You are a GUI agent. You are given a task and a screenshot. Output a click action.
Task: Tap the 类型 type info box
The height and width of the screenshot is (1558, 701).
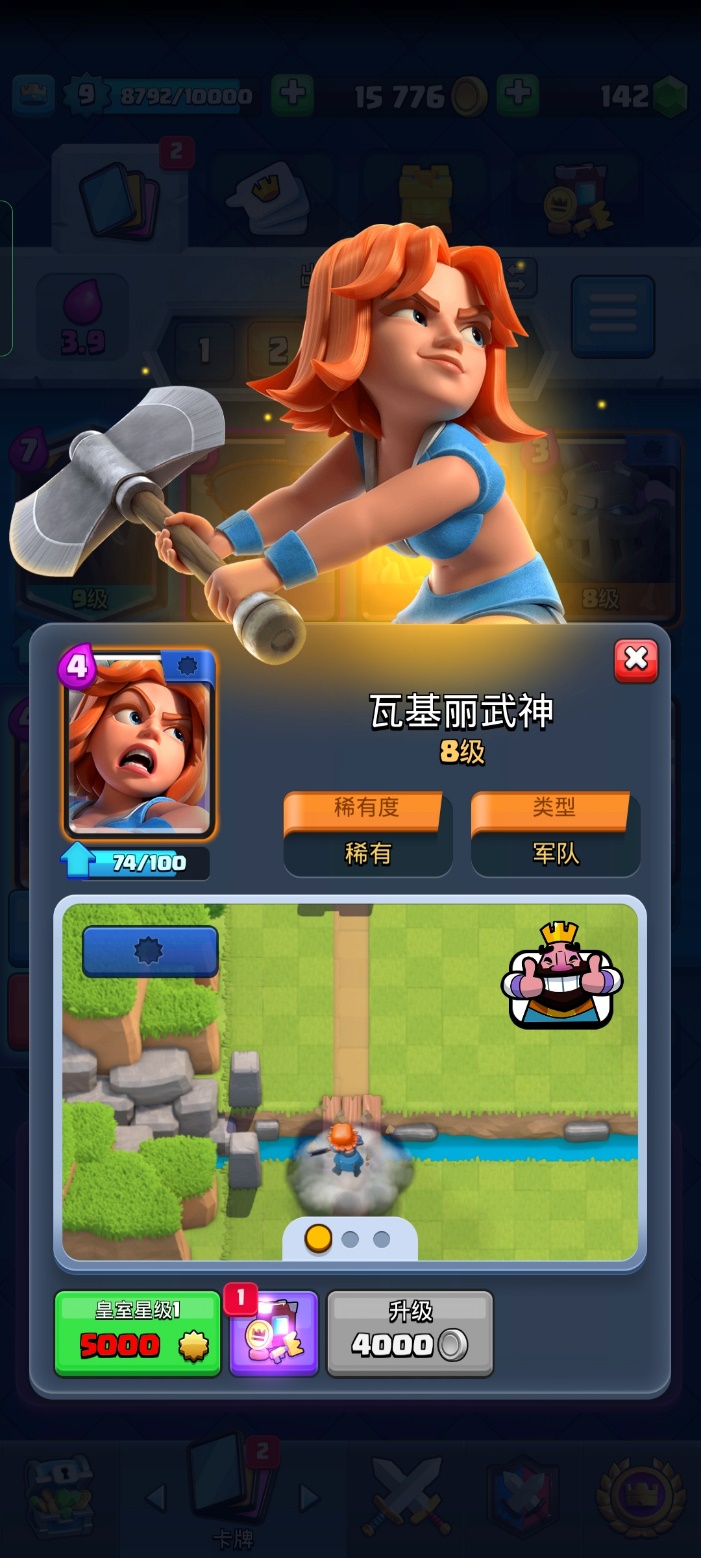pyautogui.click(x=555, y=834)
